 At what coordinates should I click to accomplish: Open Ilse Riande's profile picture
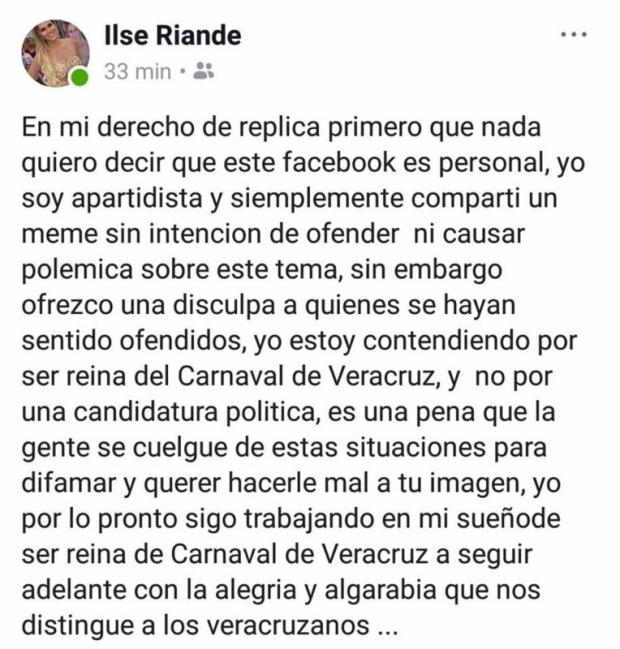click(x=55, y=53)
